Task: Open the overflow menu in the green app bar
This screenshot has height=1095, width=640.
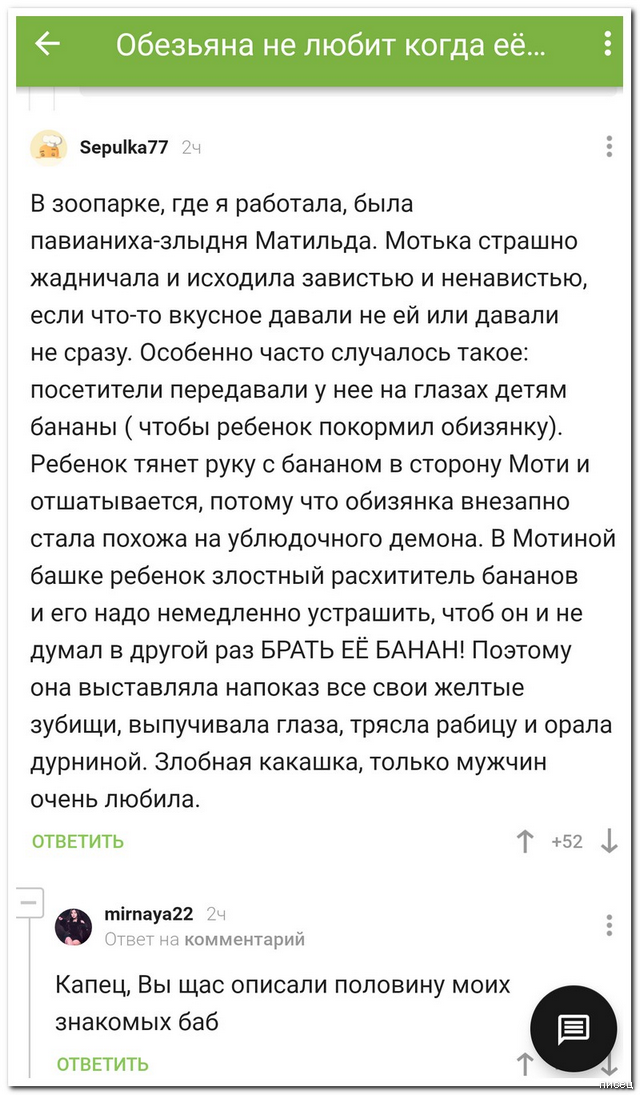Action: tap(608, 44)
